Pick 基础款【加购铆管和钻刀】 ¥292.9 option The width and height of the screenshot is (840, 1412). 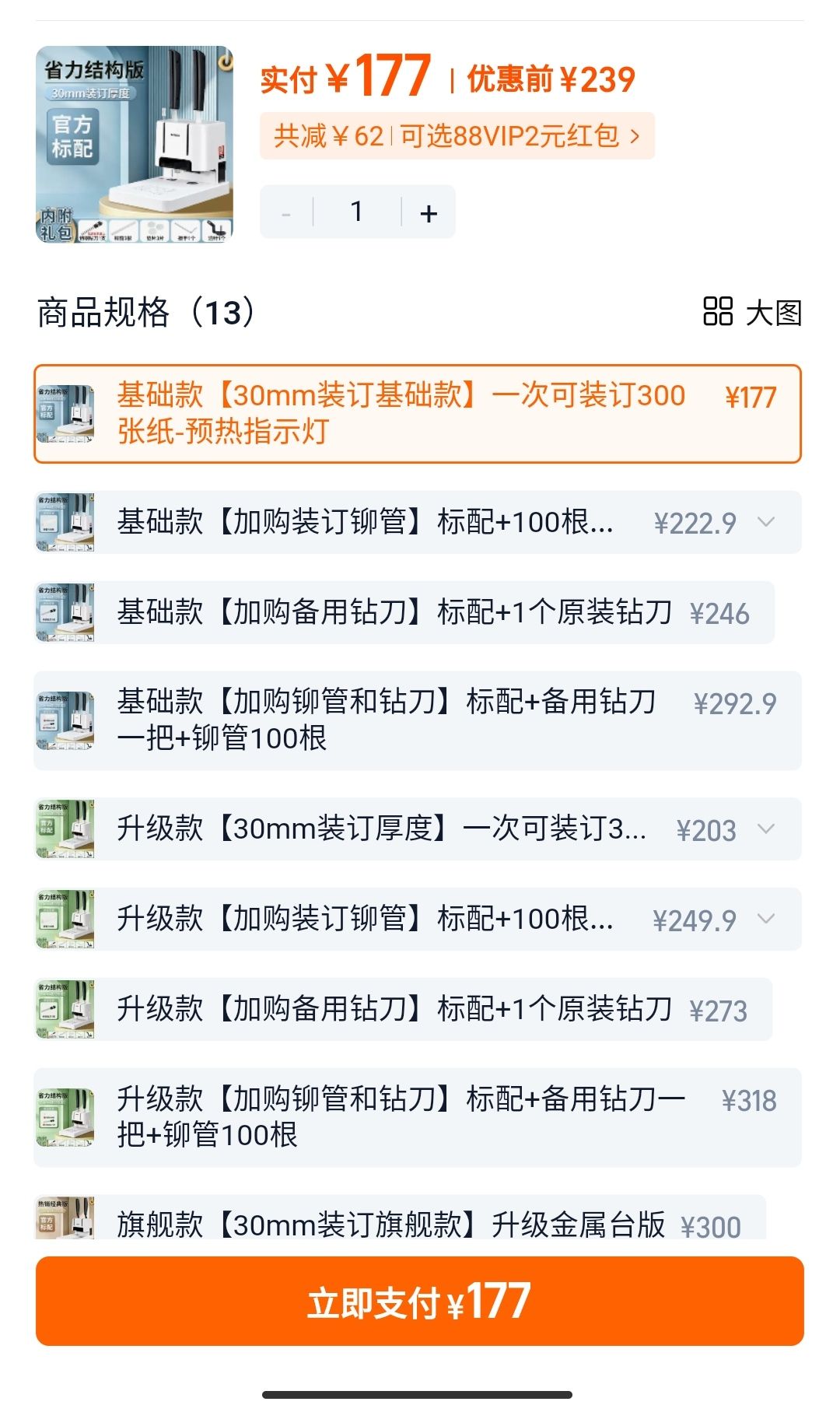click(418, 720)
